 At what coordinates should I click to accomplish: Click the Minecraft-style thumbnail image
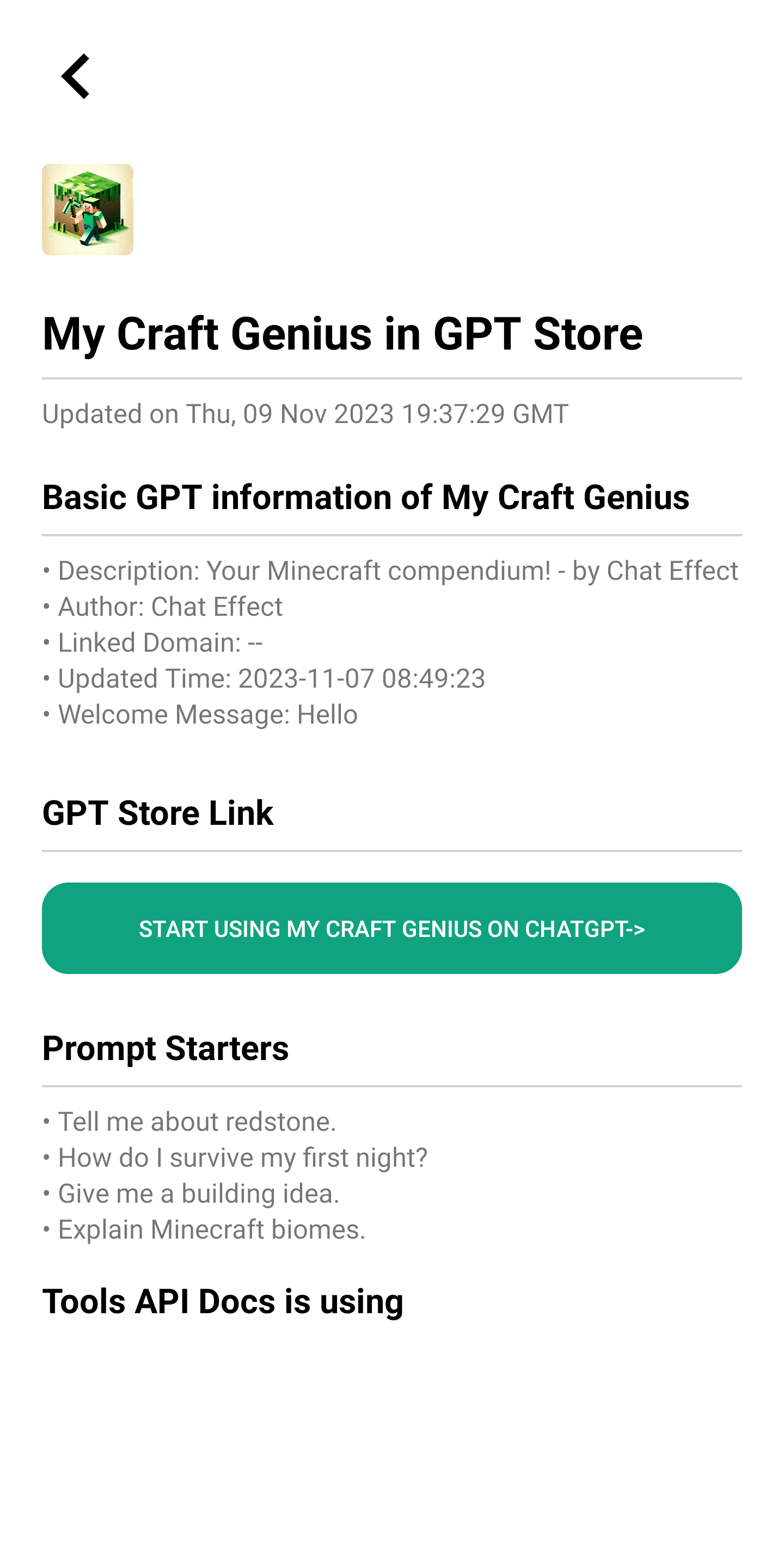[x=87, y=210]
